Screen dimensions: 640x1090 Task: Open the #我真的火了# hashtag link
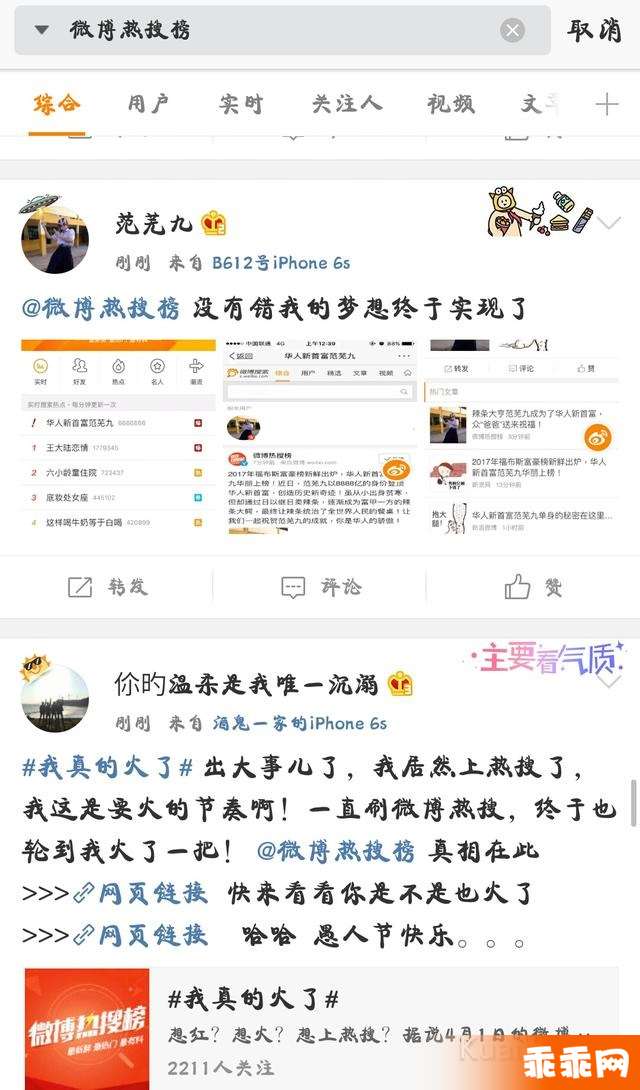pos(108,767)
